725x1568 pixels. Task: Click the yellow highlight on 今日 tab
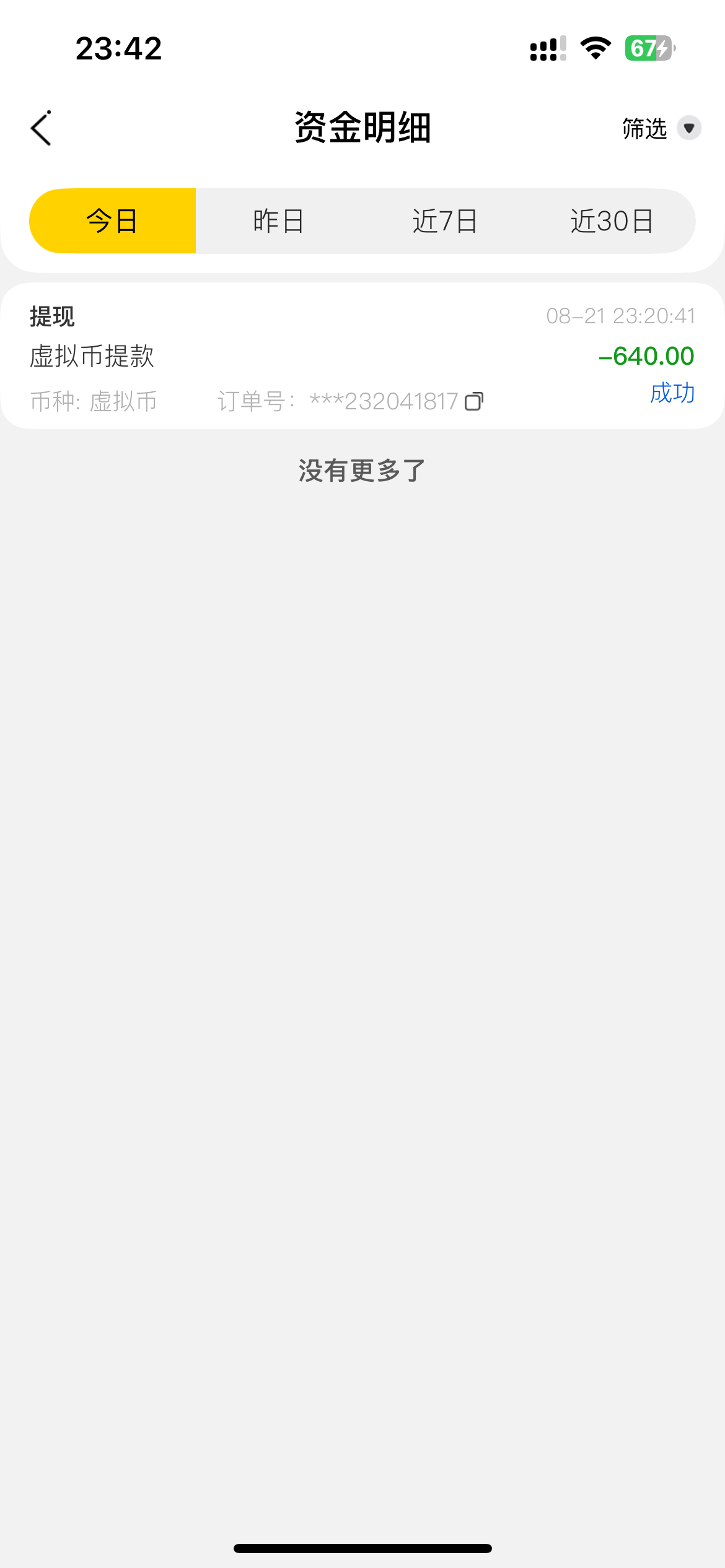(x=113, y=220)
